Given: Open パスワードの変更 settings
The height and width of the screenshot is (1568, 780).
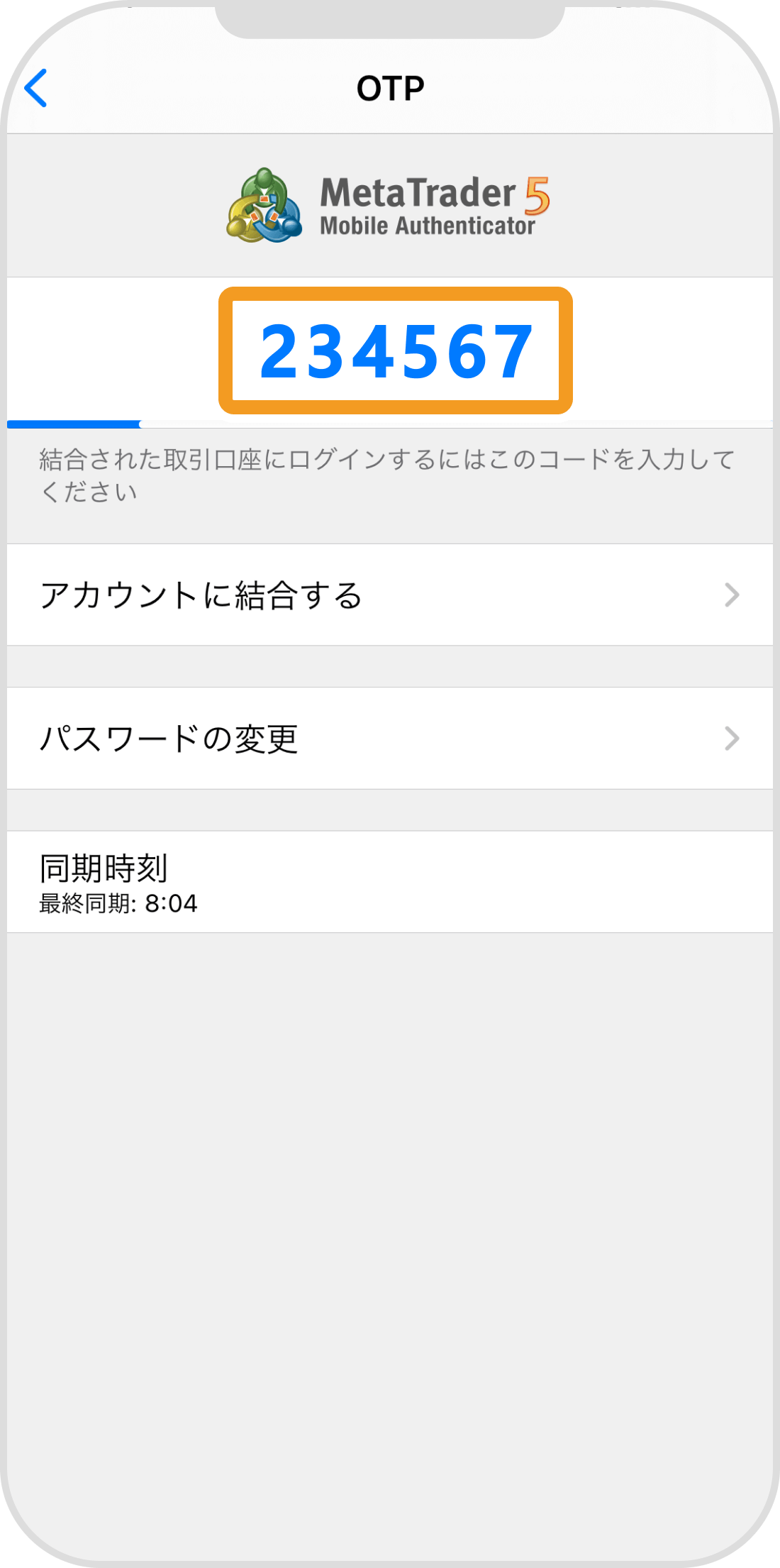Looking at the screenshot, I should click(389, 739).
